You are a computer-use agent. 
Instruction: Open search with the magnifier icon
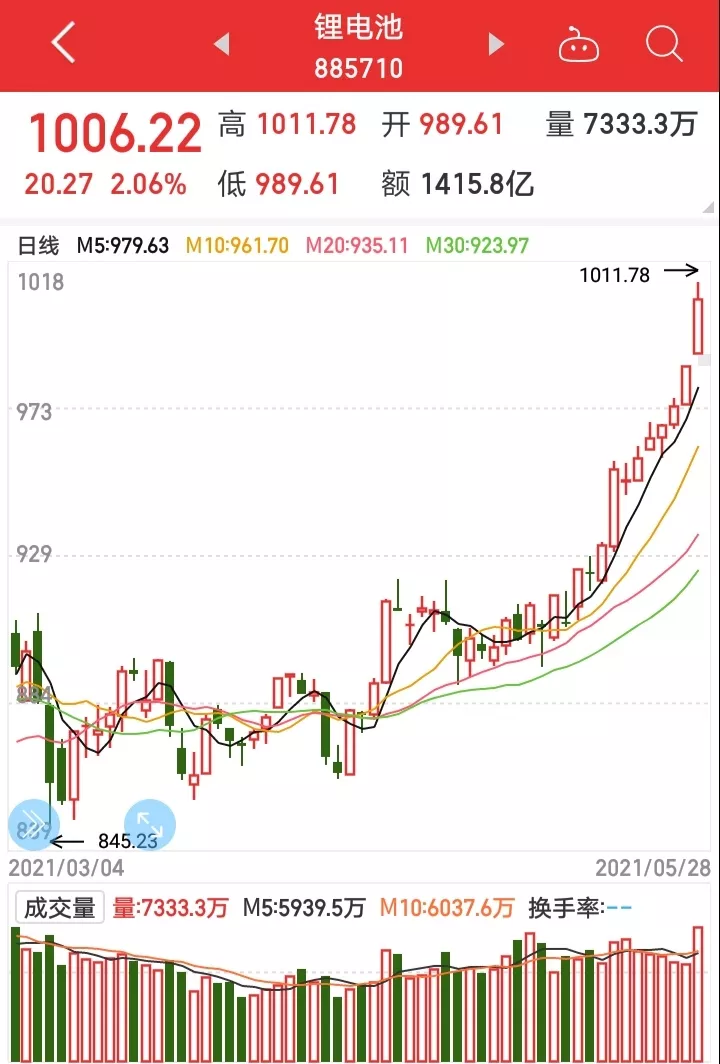pos(663,44)
